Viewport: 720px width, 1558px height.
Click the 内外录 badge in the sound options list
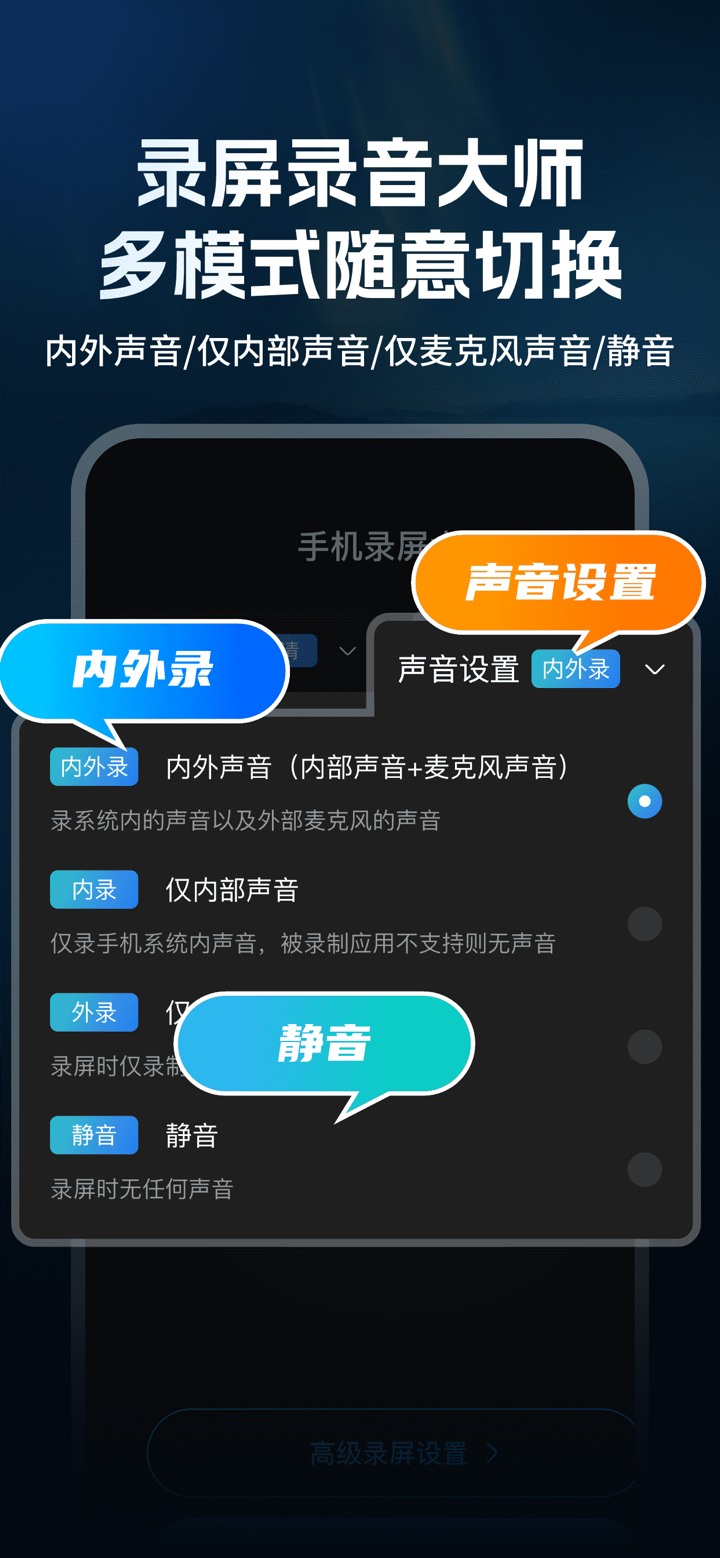(93, 766)
